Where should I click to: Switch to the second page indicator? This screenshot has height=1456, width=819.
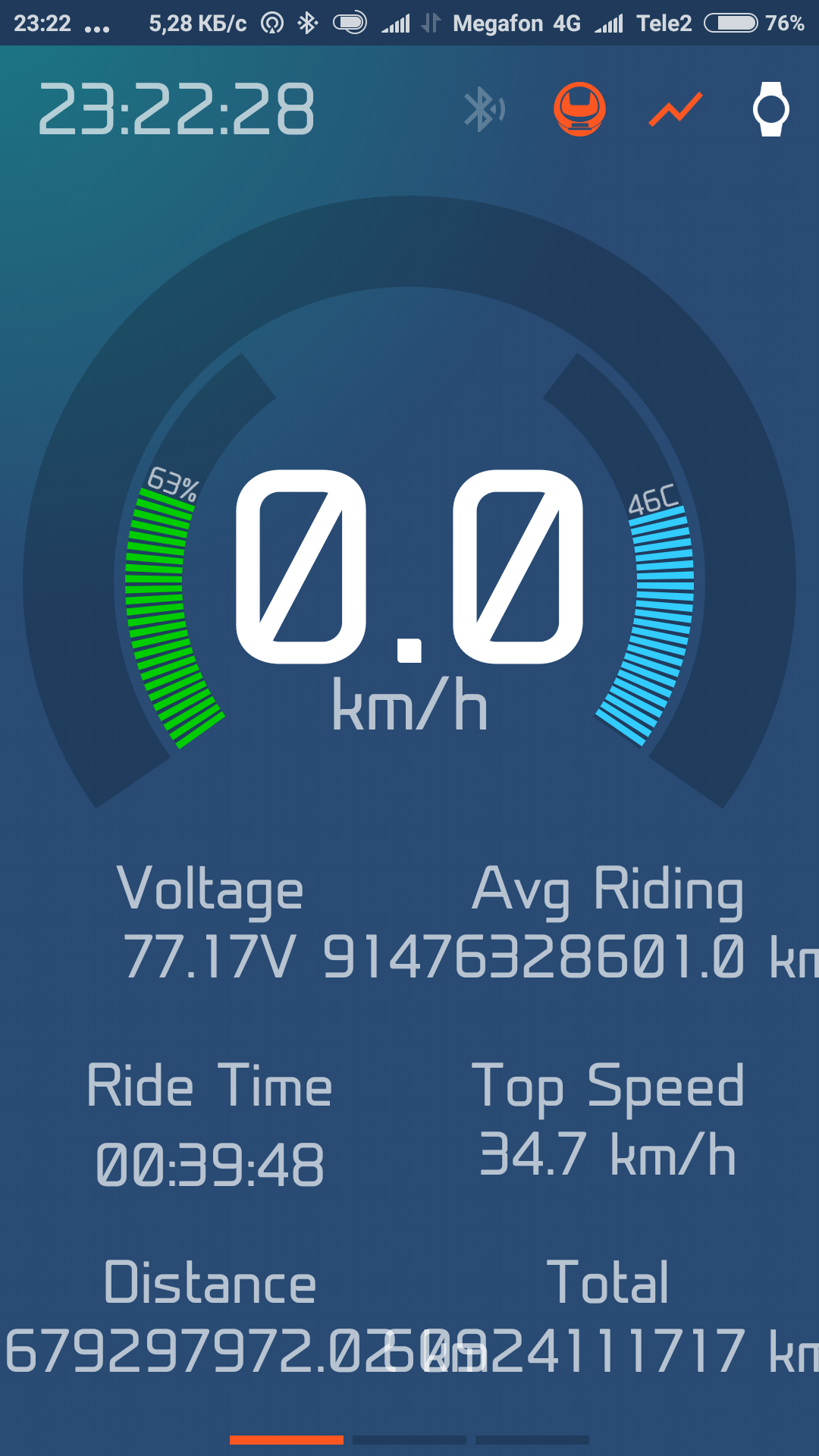[x=409, y=1439]
